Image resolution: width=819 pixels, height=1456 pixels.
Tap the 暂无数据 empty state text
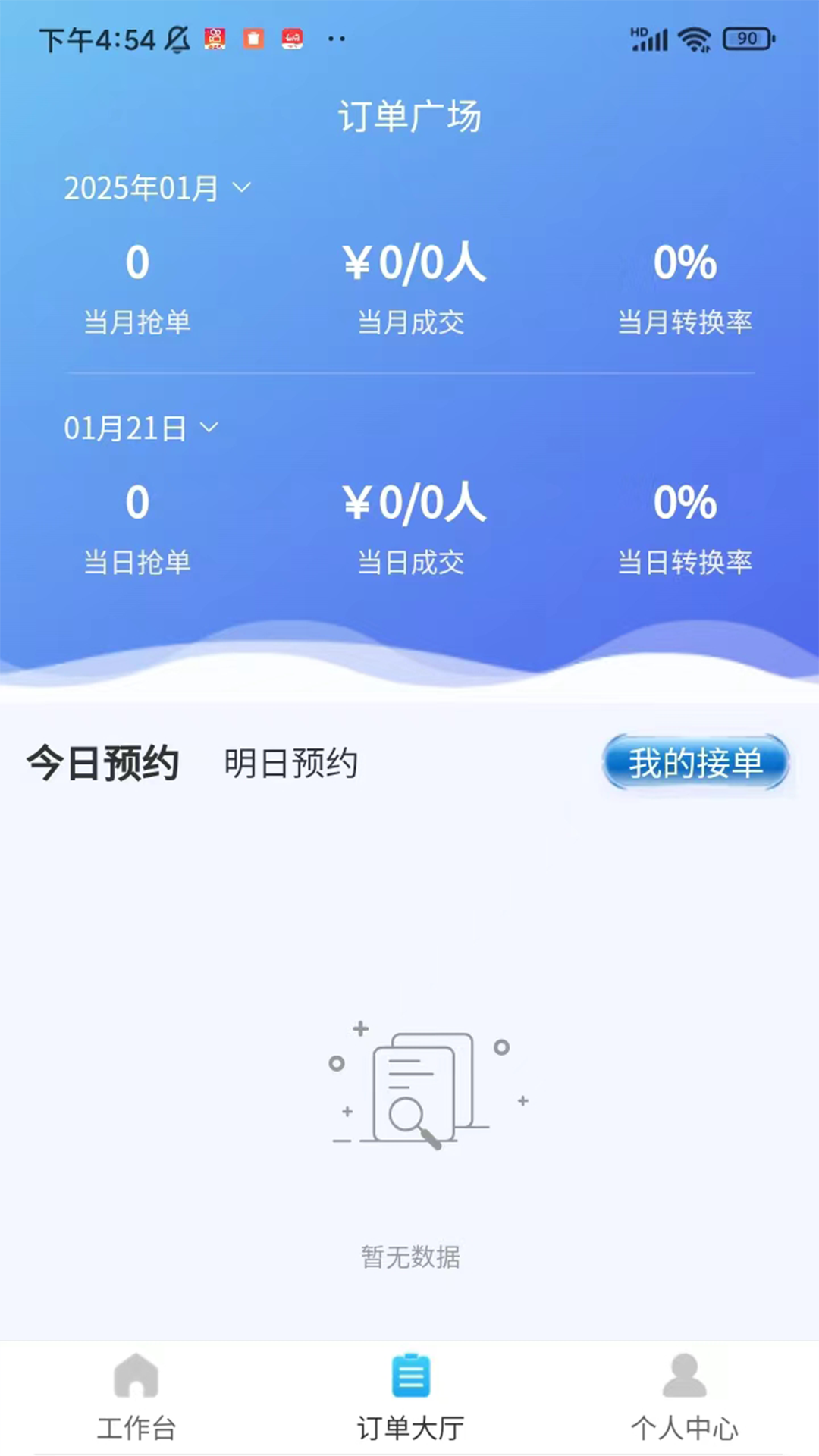pos(409,1257)
